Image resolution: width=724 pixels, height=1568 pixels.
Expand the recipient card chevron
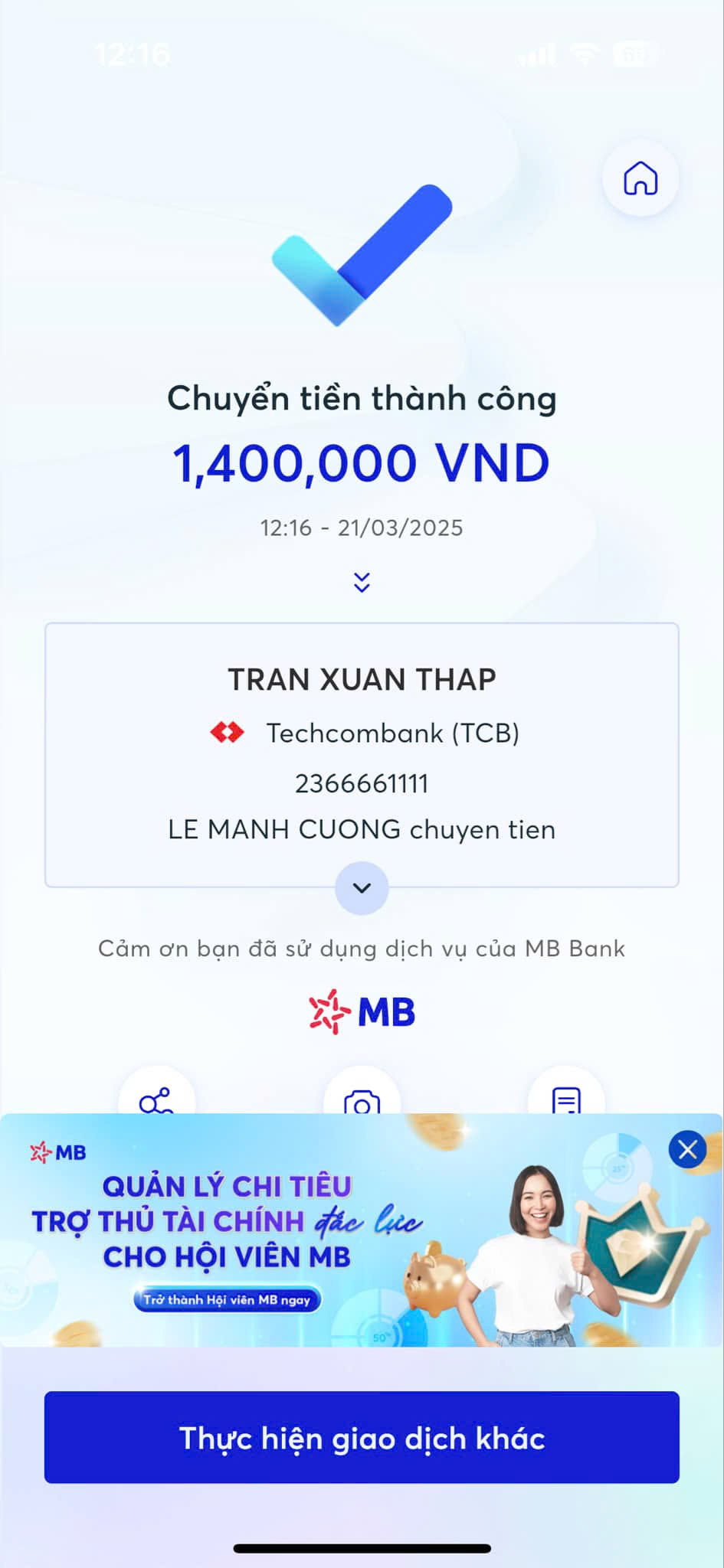[362, 888]
